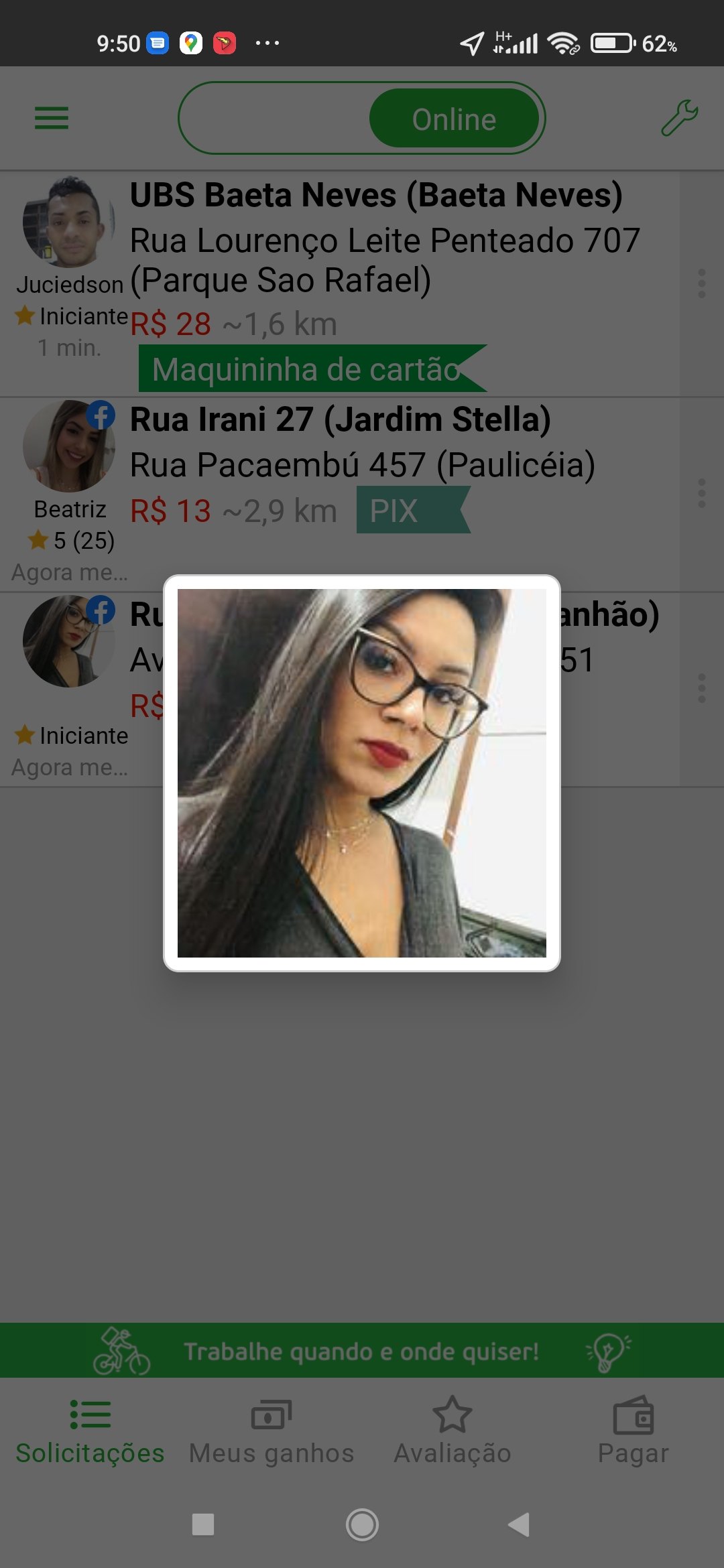Open the wrench settings icon

679,118
